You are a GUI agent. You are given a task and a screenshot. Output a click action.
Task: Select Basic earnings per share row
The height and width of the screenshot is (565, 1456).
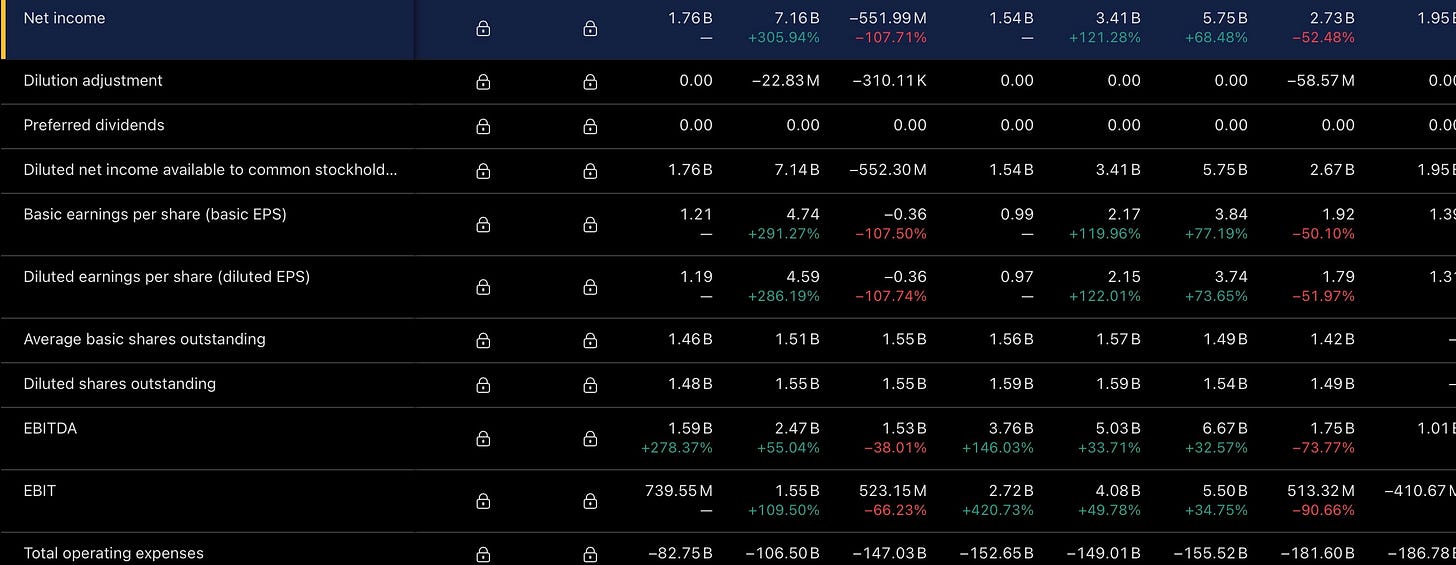[x=728, y=224]
